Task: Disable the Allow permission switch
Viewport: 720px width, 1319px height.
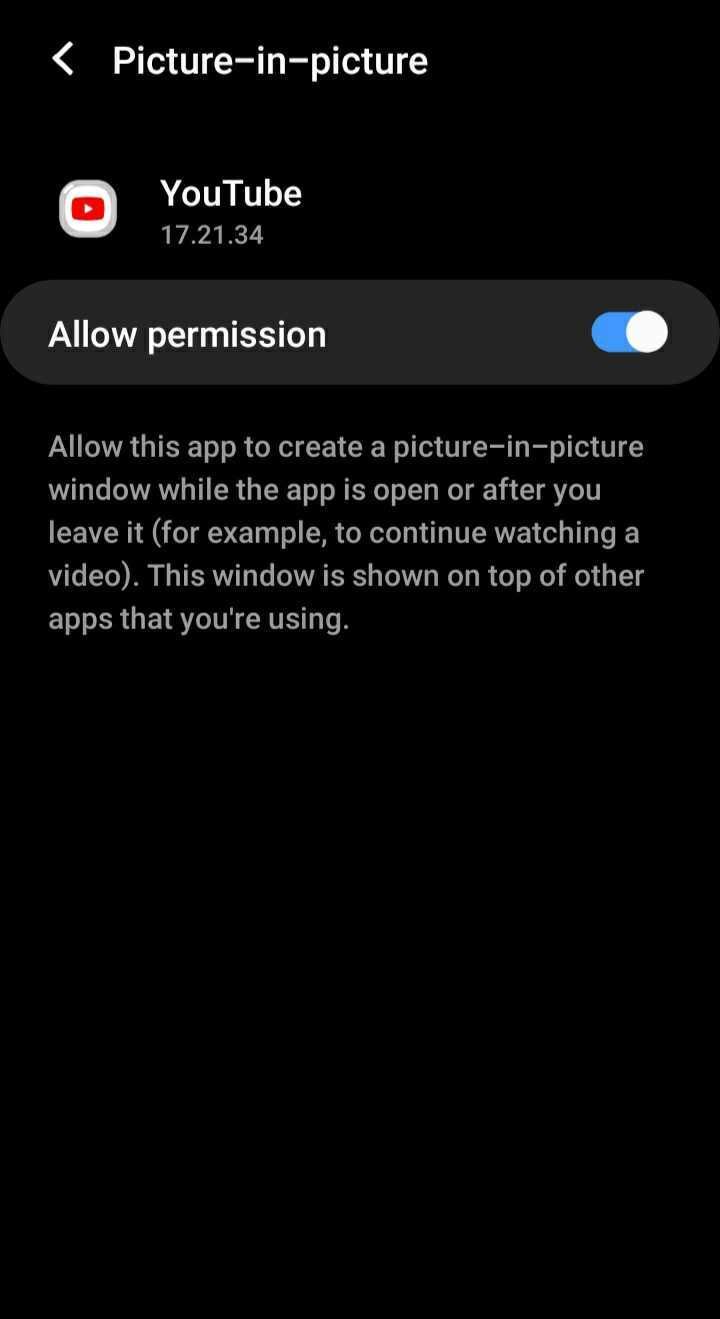Action: [629, 333]
